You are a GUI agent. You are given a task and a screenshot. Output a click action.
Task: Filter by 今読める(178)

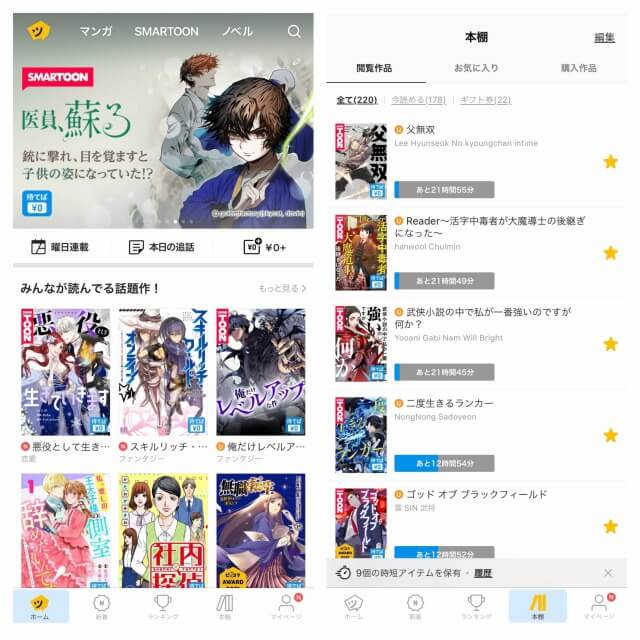(418, 100)
